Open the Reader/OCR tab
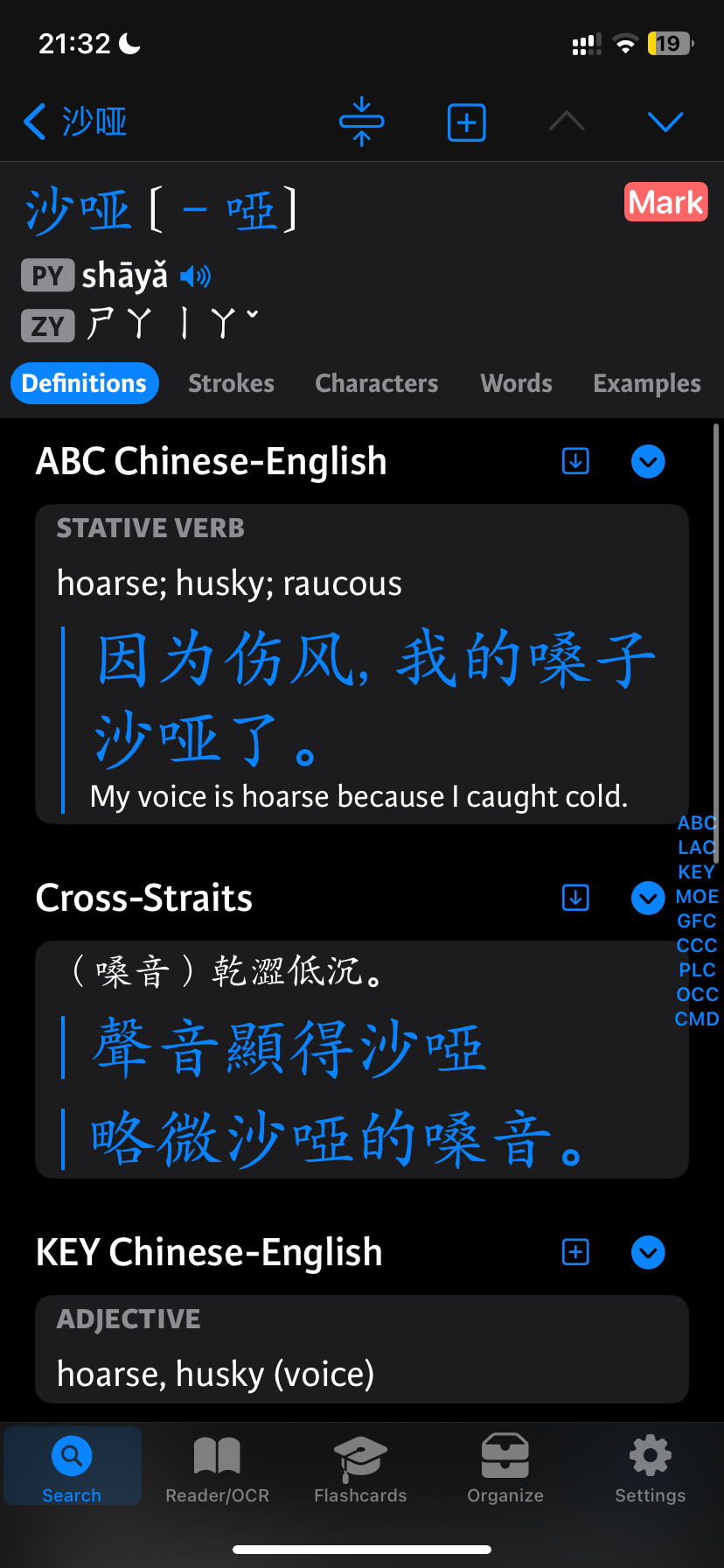 click(x=217, y=1469)
